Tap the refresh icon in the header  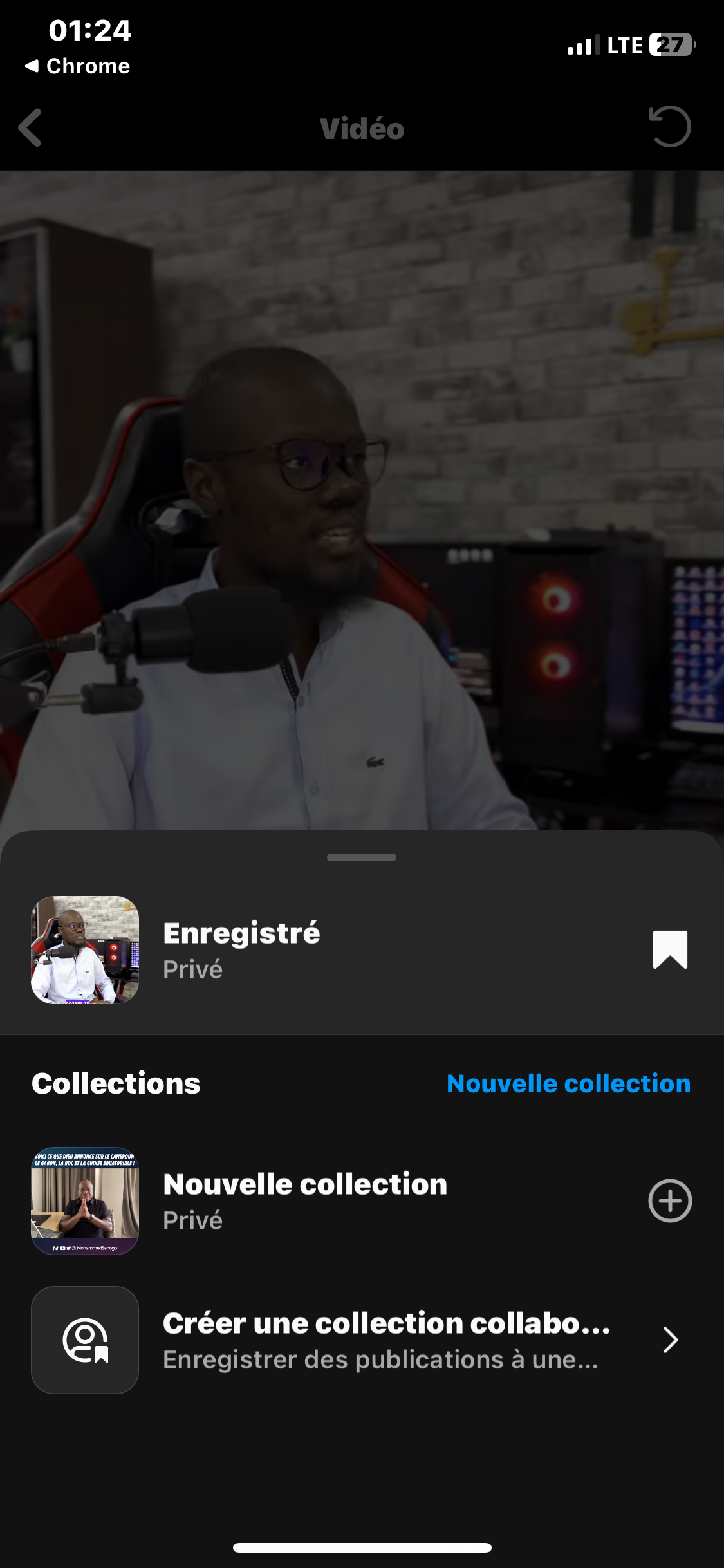click(670, 127)
